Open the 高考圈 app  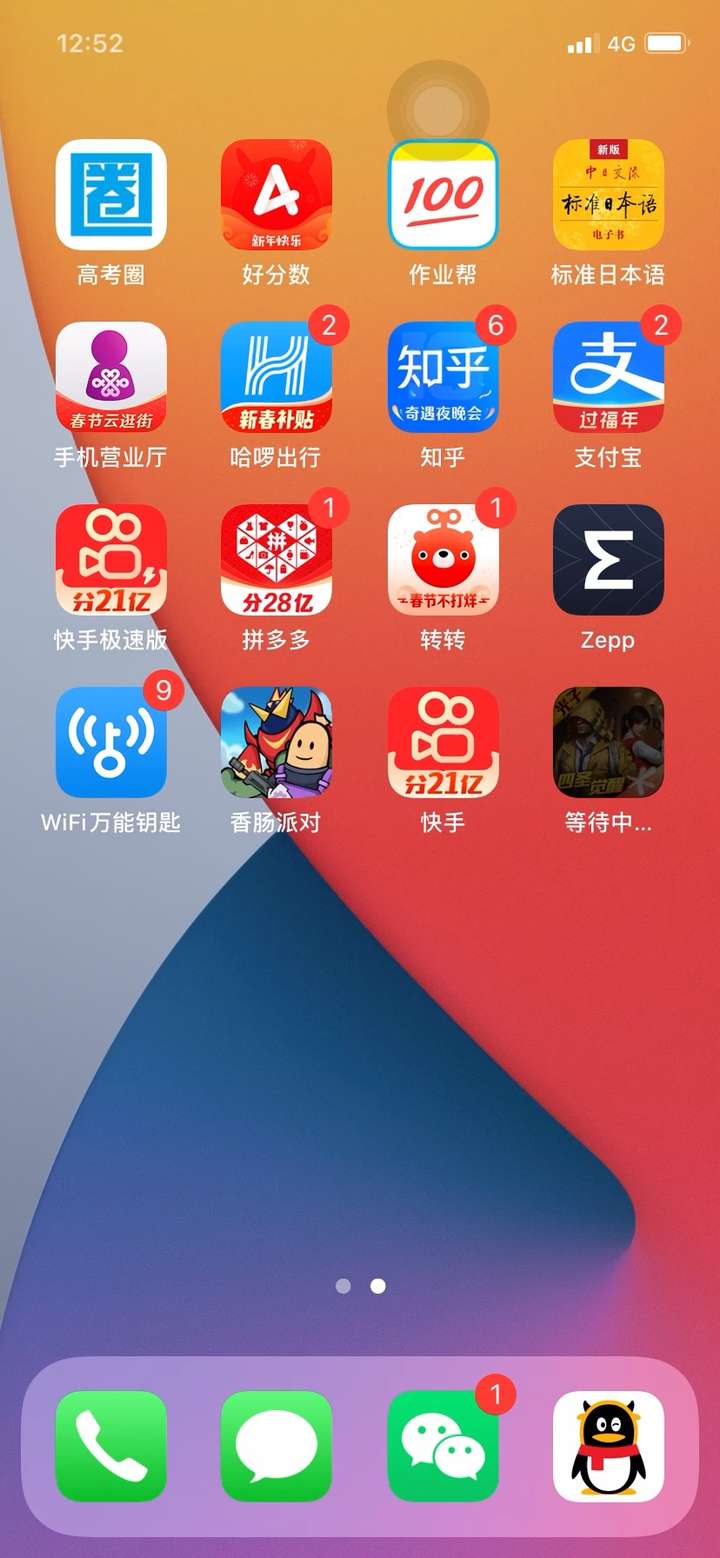111,194
